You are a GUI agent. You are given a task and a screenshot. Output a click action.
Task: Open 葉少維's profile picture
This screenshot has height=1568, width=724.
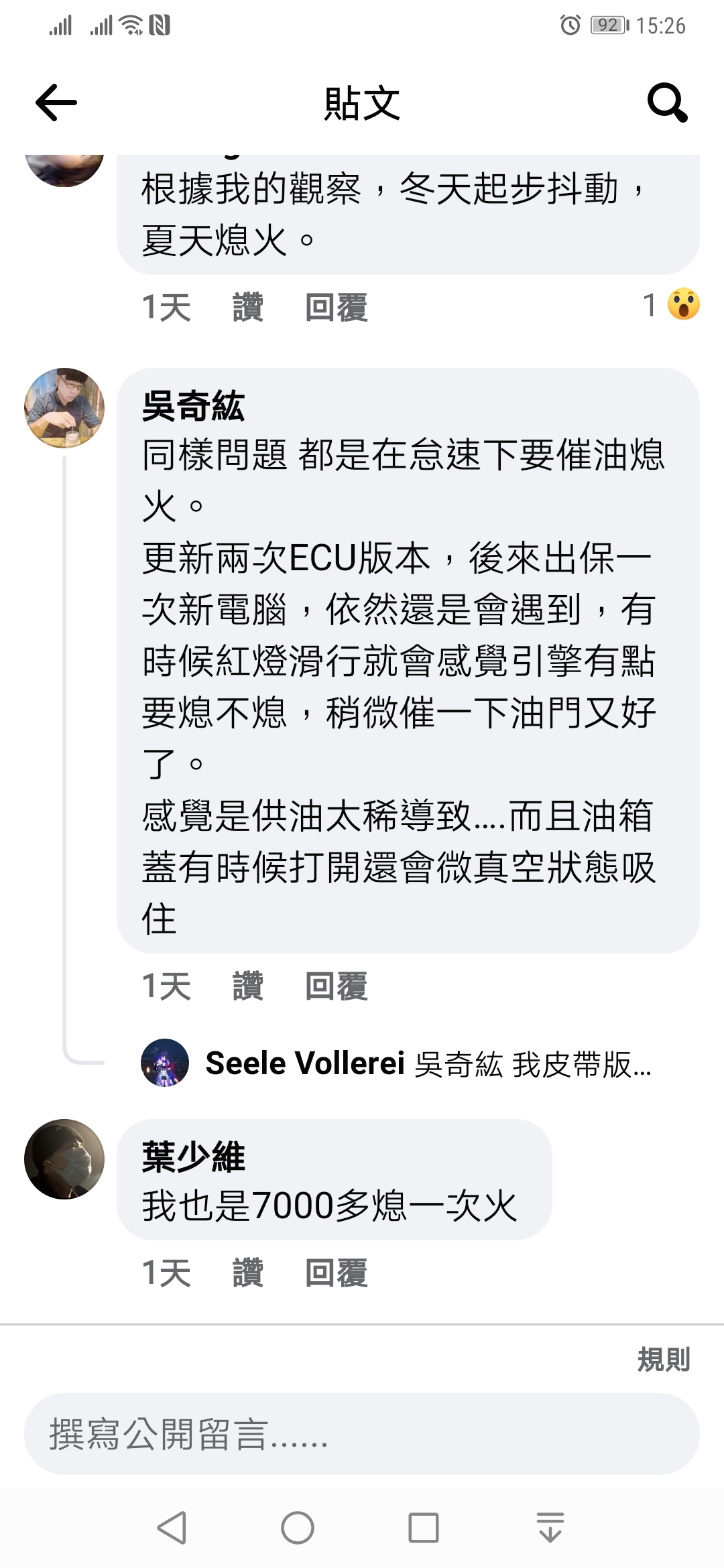[x=64, y=1159]
